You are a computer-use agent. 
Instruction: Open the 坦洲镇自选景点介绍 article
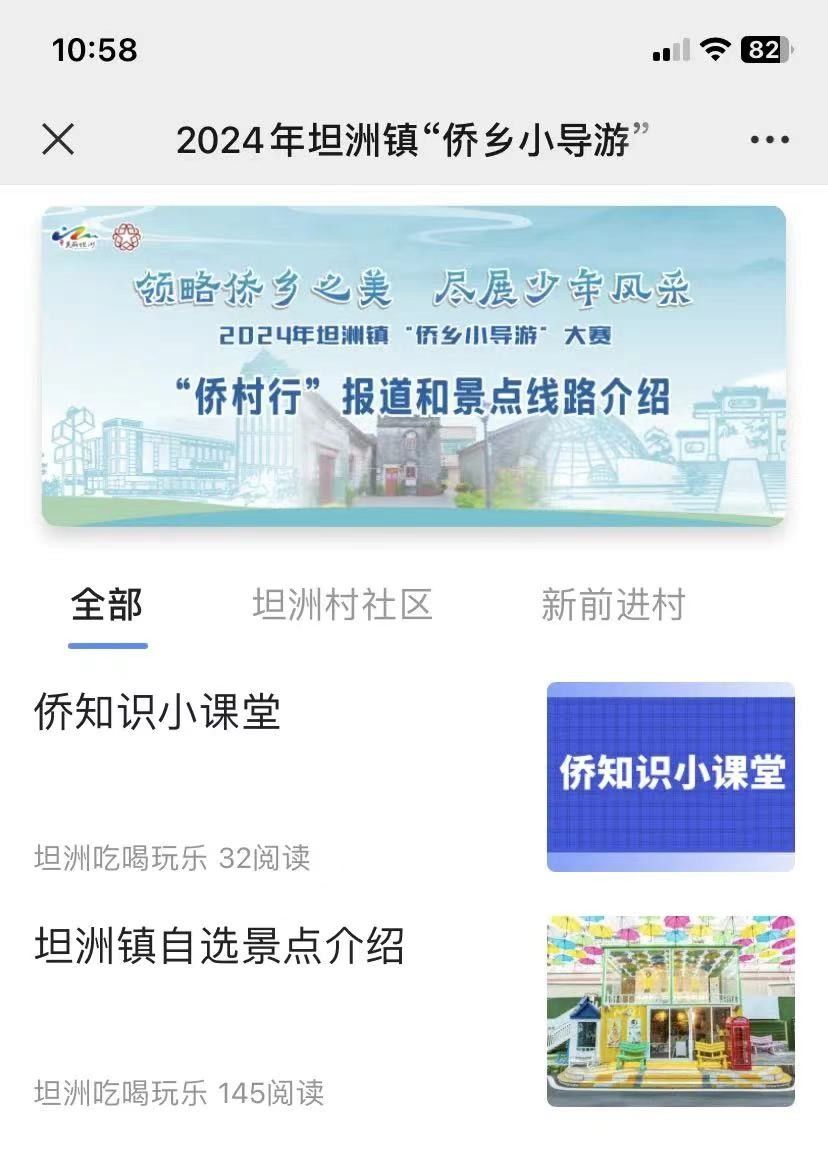click(x=219, y=946)
